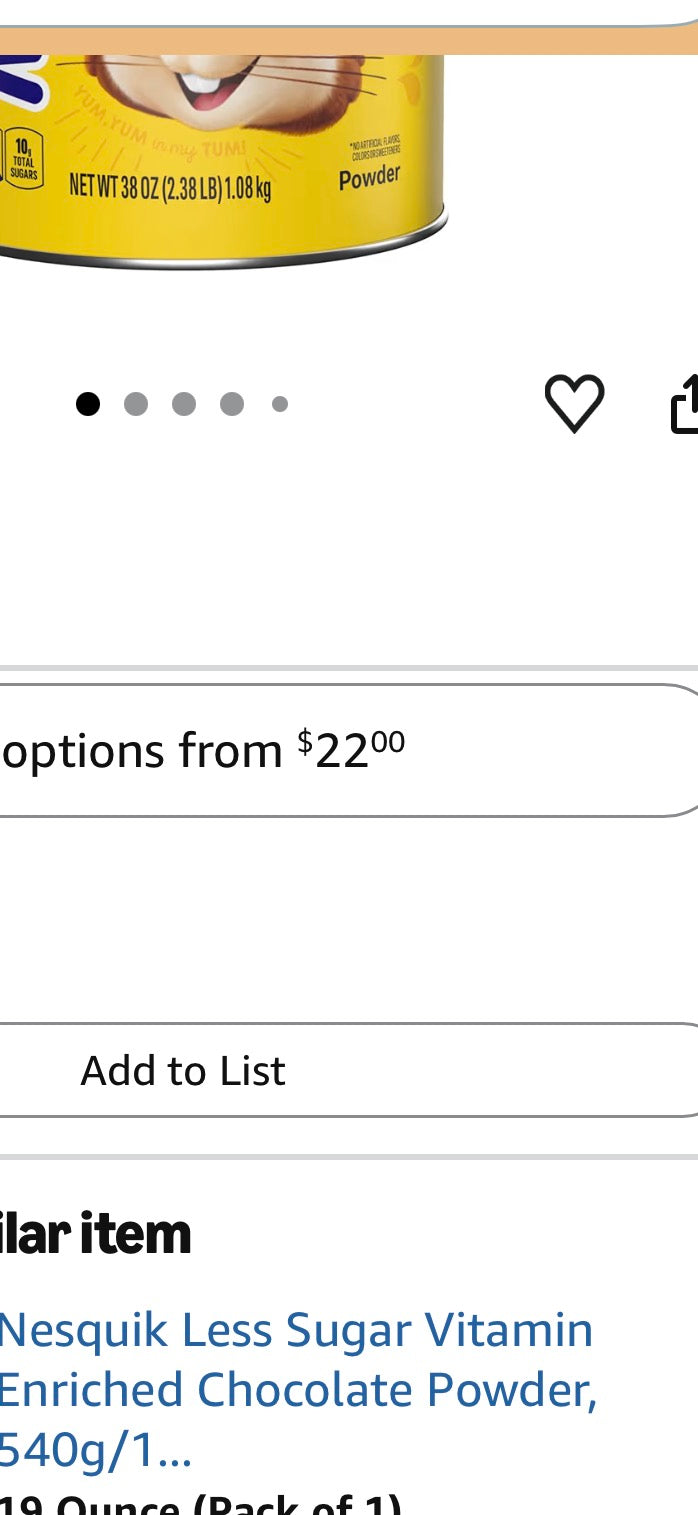Open Nesquik Less Sugar Chocolate Powder link
698x1515 pixels.
click(298, 1390)
